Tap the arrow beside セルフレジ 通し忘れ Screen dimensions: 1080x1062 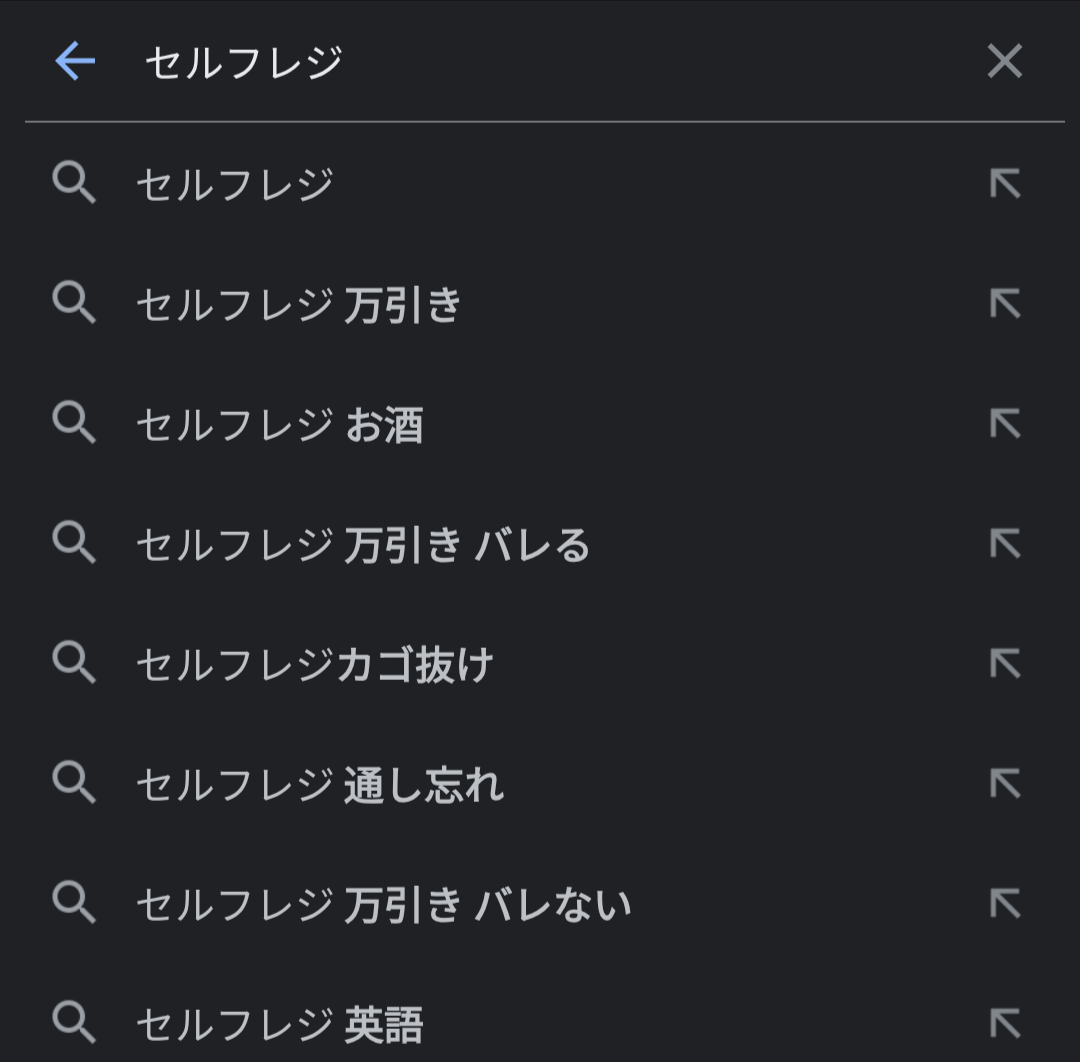1004,784
